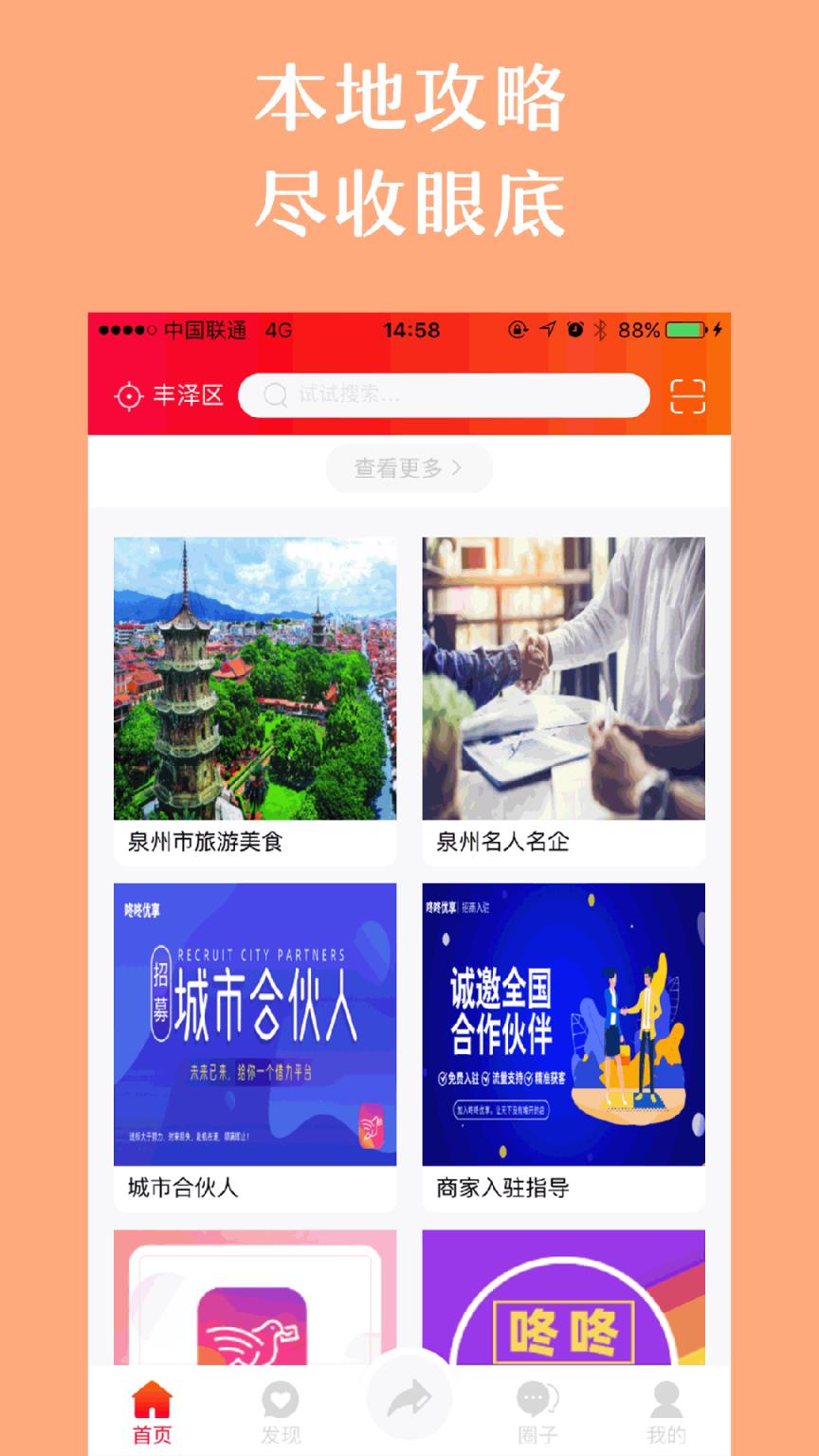Open the 城市合伙人 recruitment banner

(255, 1040)
